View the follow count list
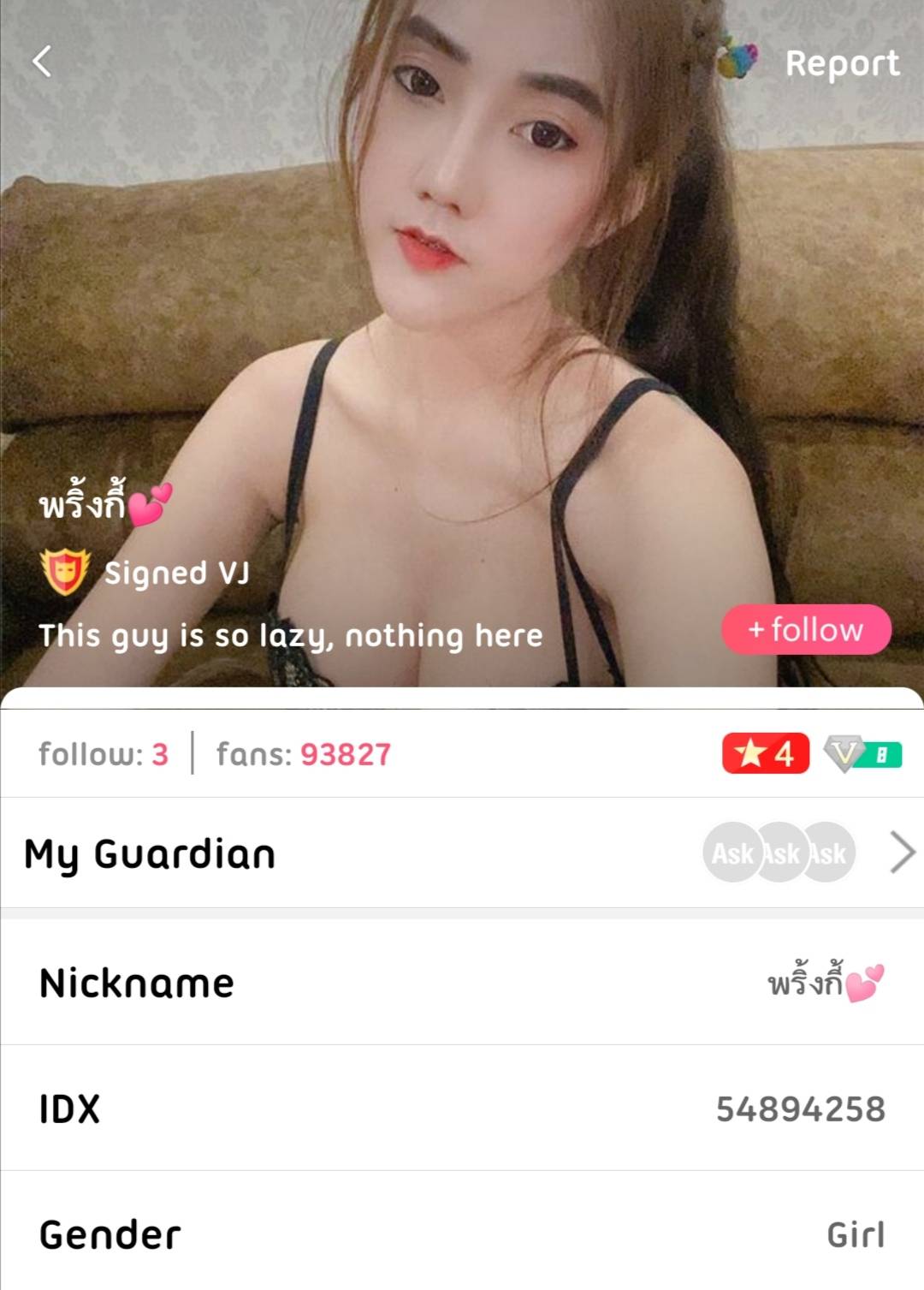Viewport: 924px width, 1290px height. pos(104,754)
